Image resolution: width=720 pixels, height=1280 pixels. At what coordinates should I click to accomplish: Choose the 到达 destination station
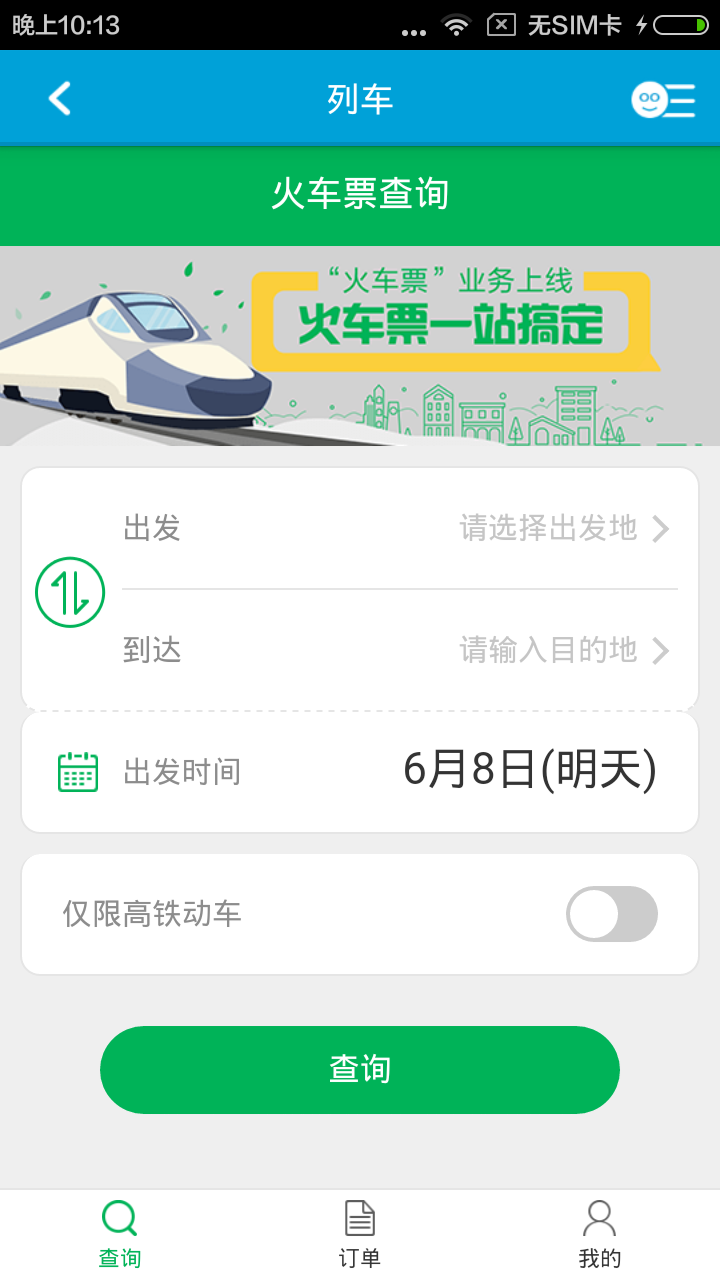[x=400, y=651]
